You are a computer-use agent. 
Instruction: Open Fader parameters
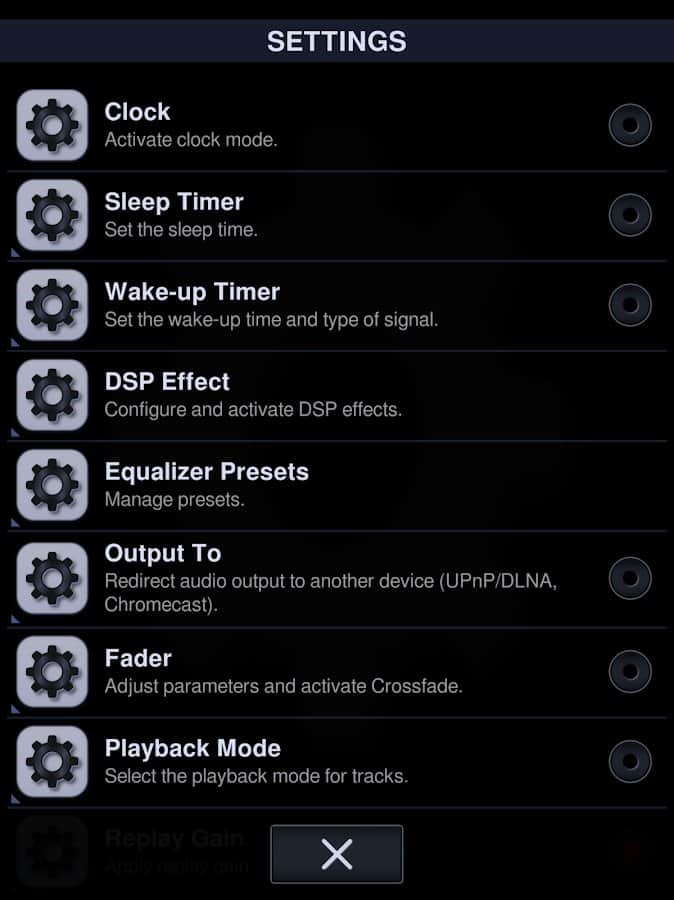point(300,671)
